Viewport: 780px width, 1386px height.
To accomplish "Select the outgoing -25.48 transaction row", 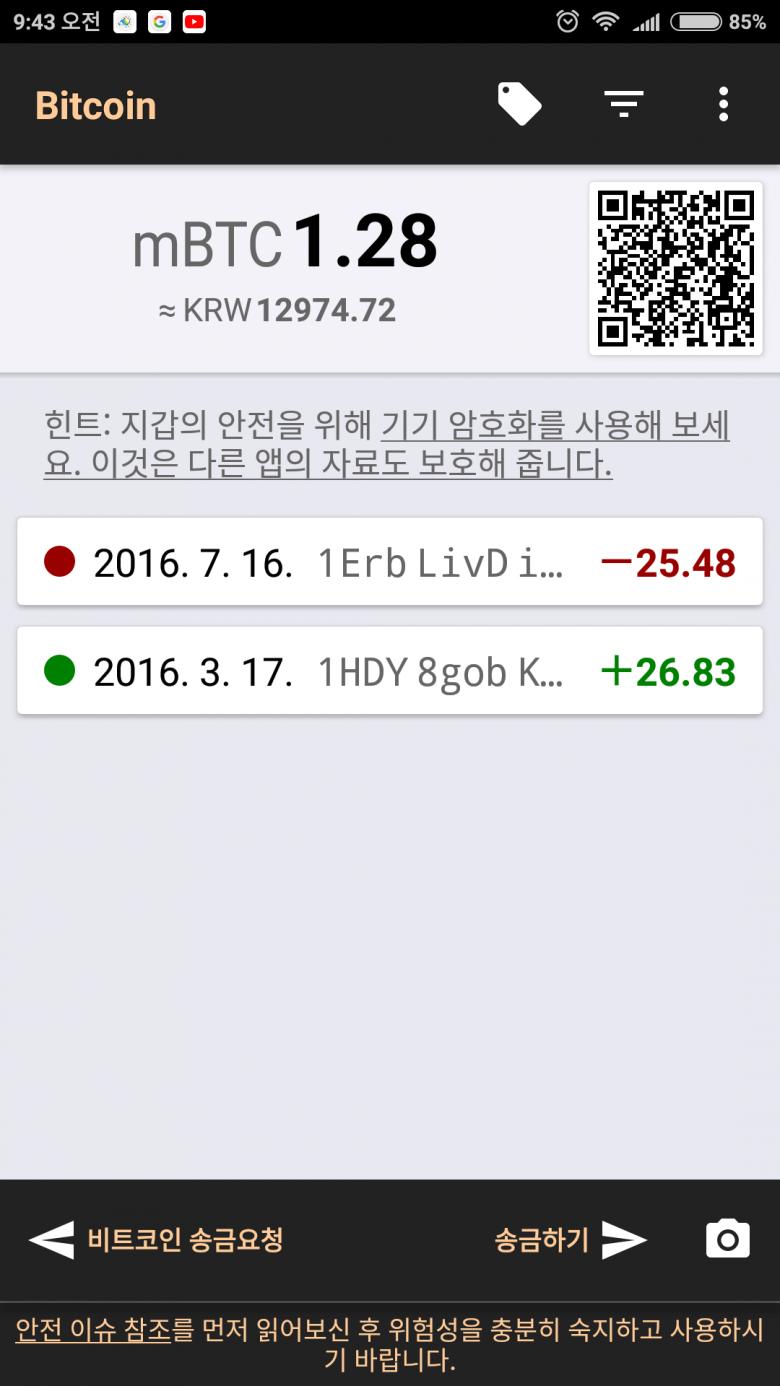I will [390, 561].
